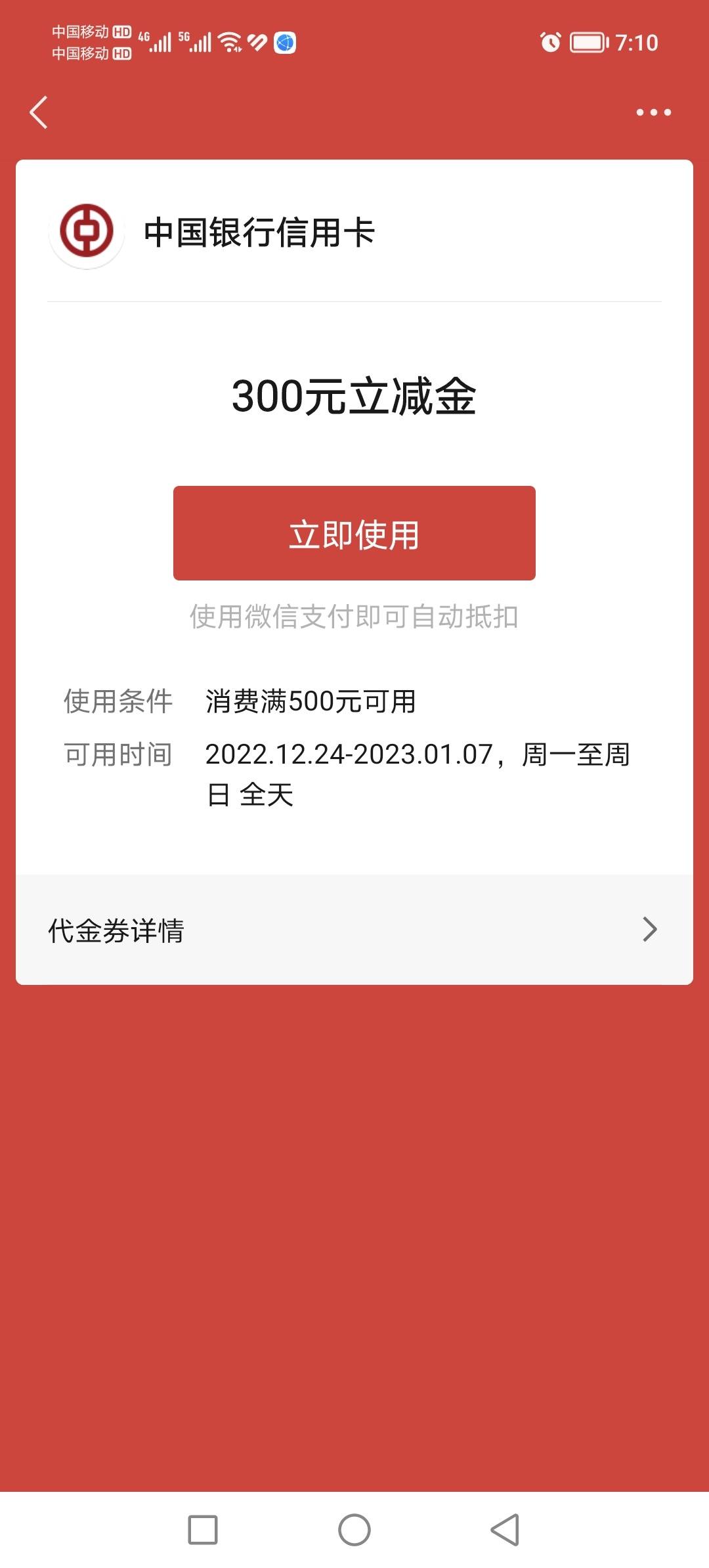709x1568 pixels.
Task: Go to the home screen
Action: click(x=354, y=1530)
